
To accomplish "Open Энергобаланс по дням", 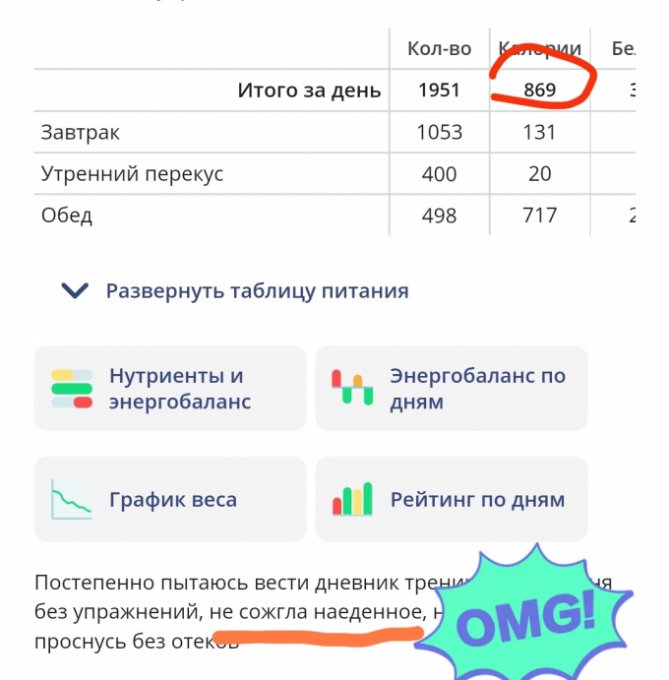I will tap(451, 389).
